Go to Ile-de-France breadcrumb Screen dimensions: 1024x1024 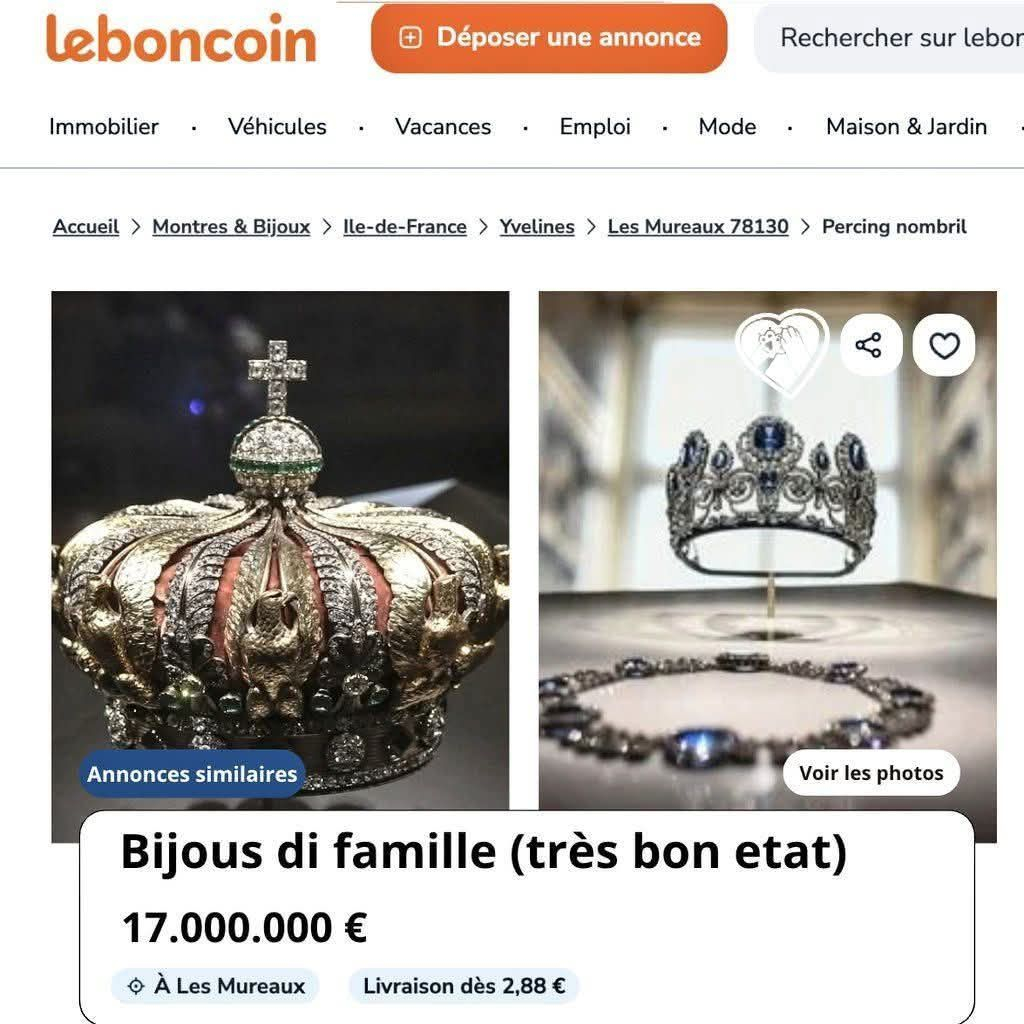tap(405, 227)
